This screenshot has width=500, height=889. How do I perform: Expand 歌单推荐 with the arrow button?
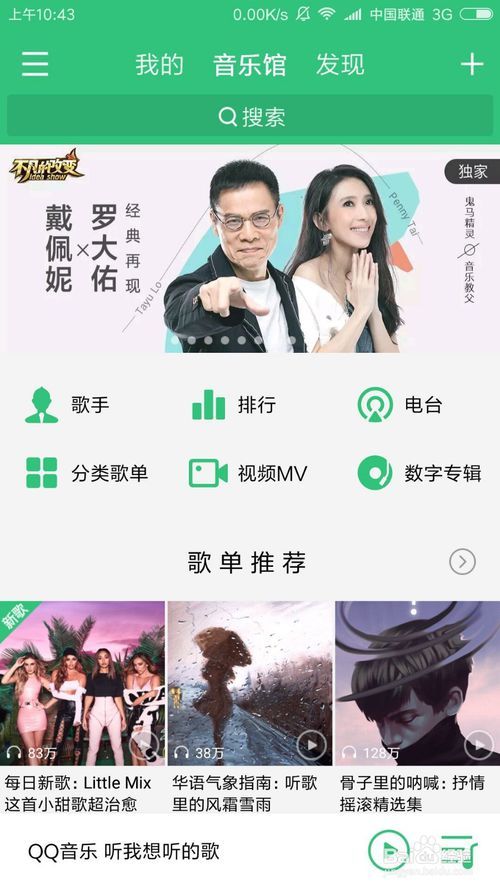(463, 562)
